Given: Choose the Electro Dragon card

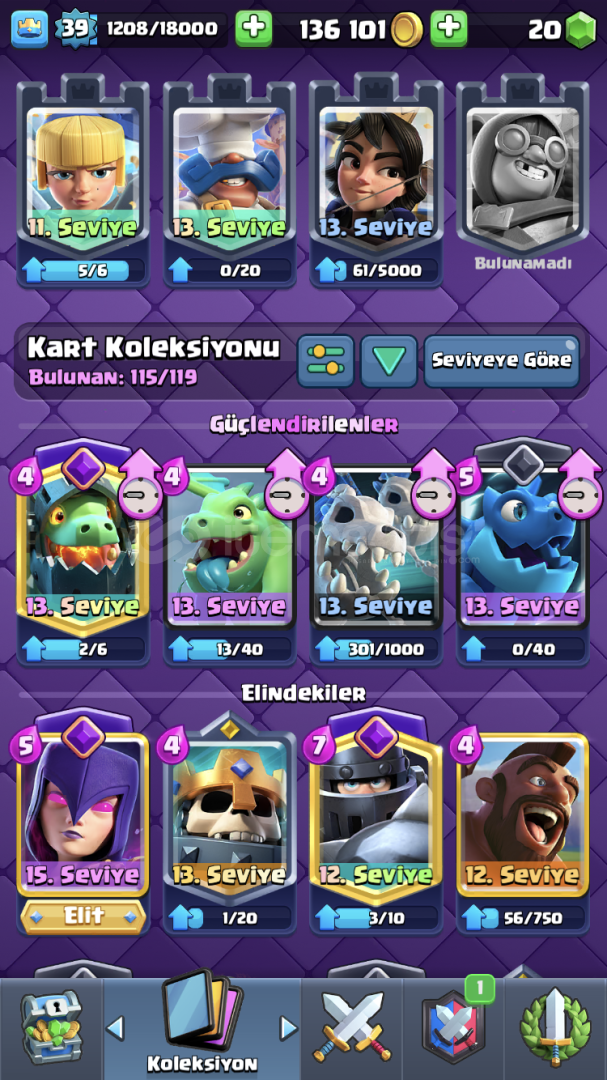Looking at the screenshot, I should 522,554.
